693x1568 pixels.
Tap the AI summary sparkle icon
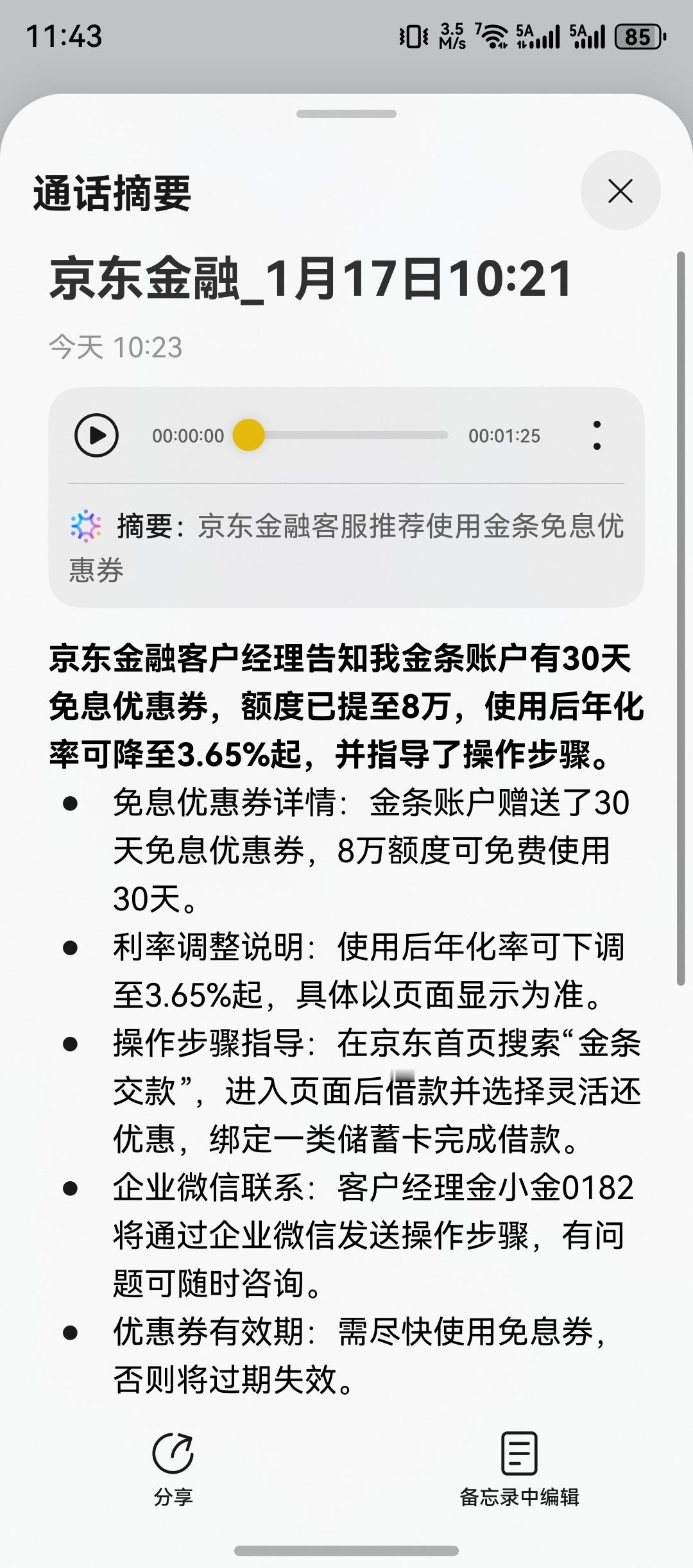[87, 527]
